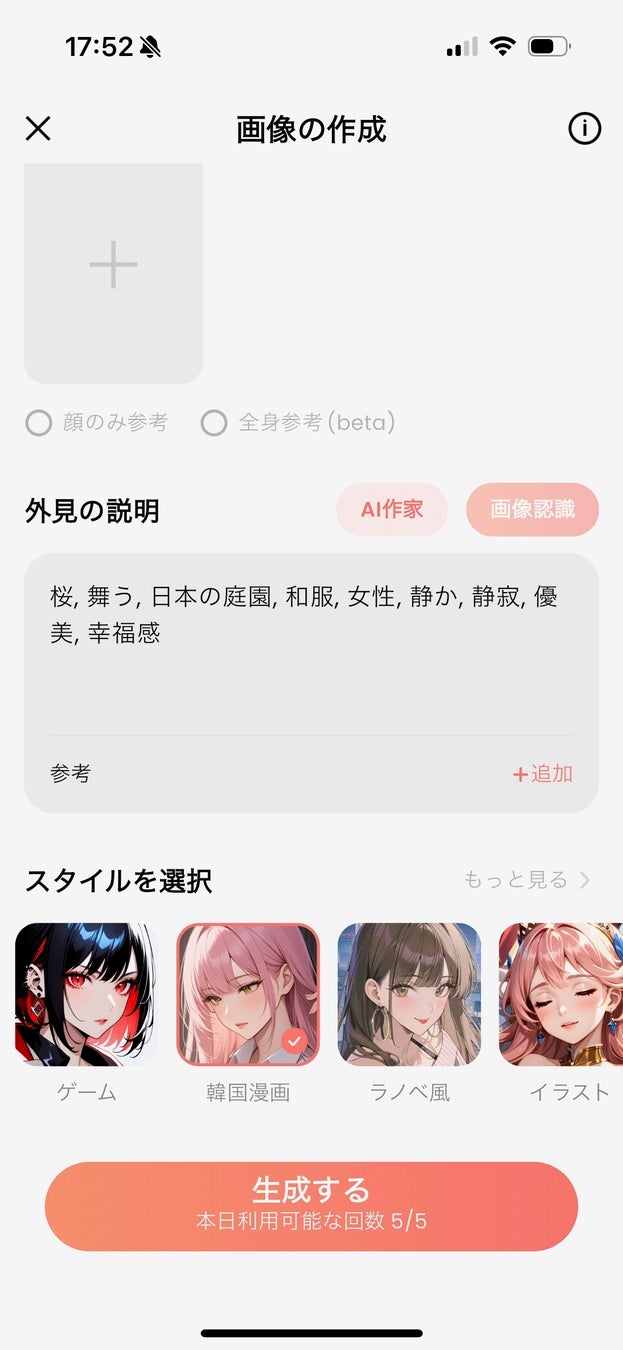
Task: Open もっと見る for more styles
Action: pyautogui.click(x=527, y=880)
